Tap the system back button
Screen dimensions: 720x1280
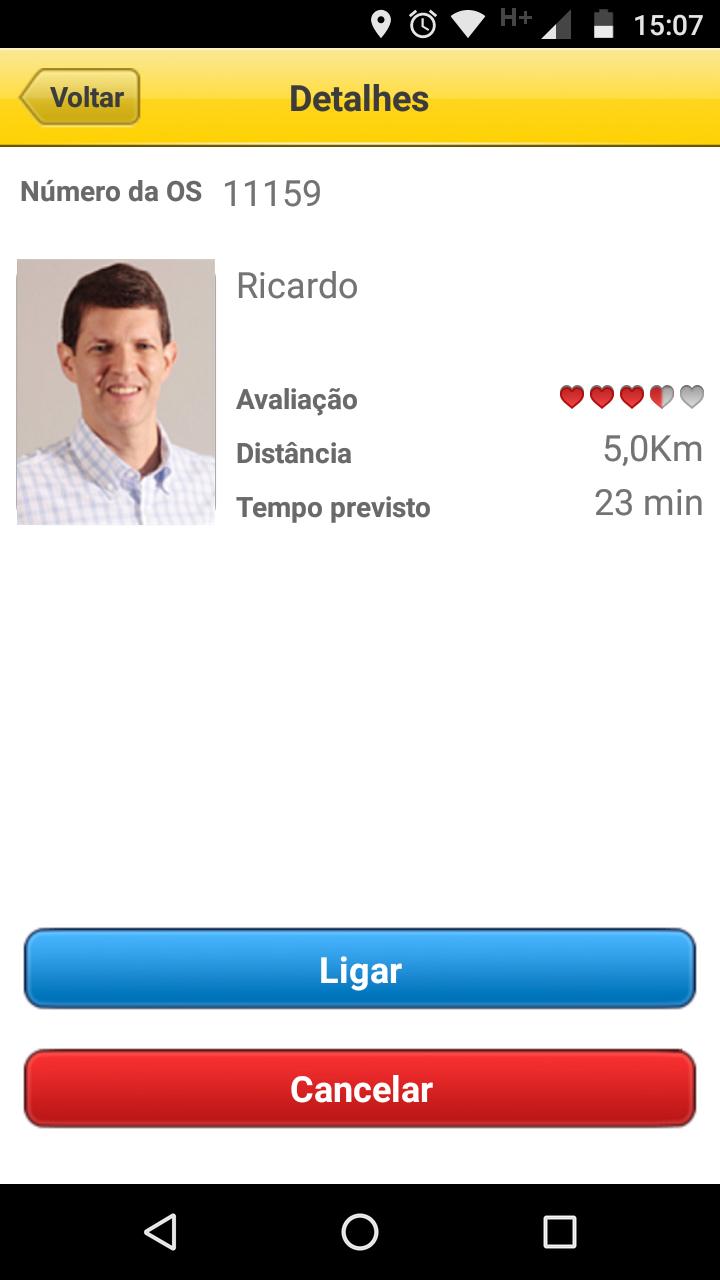pos(160,1232)
